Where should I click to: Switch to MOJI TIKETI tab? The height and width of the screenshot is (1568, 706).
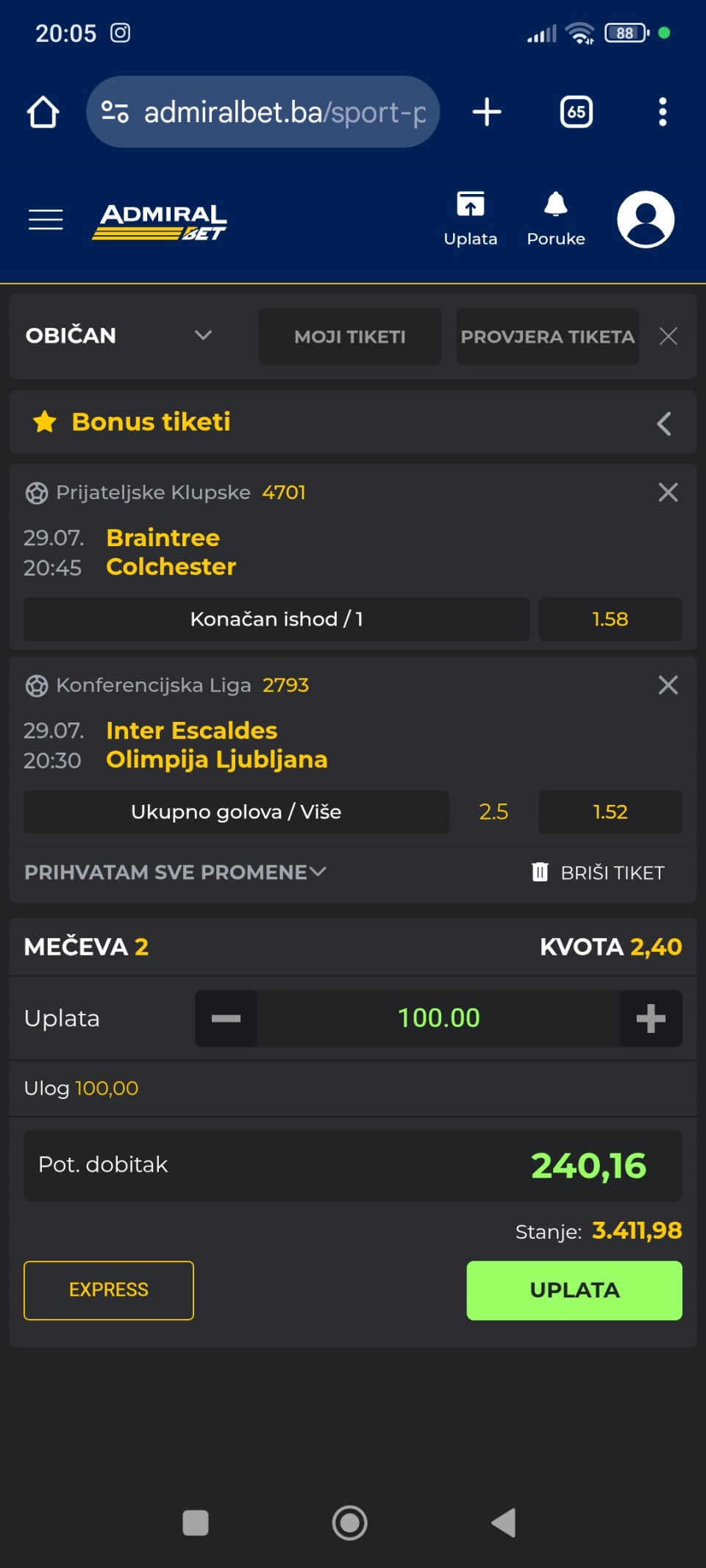pos(350,337)
